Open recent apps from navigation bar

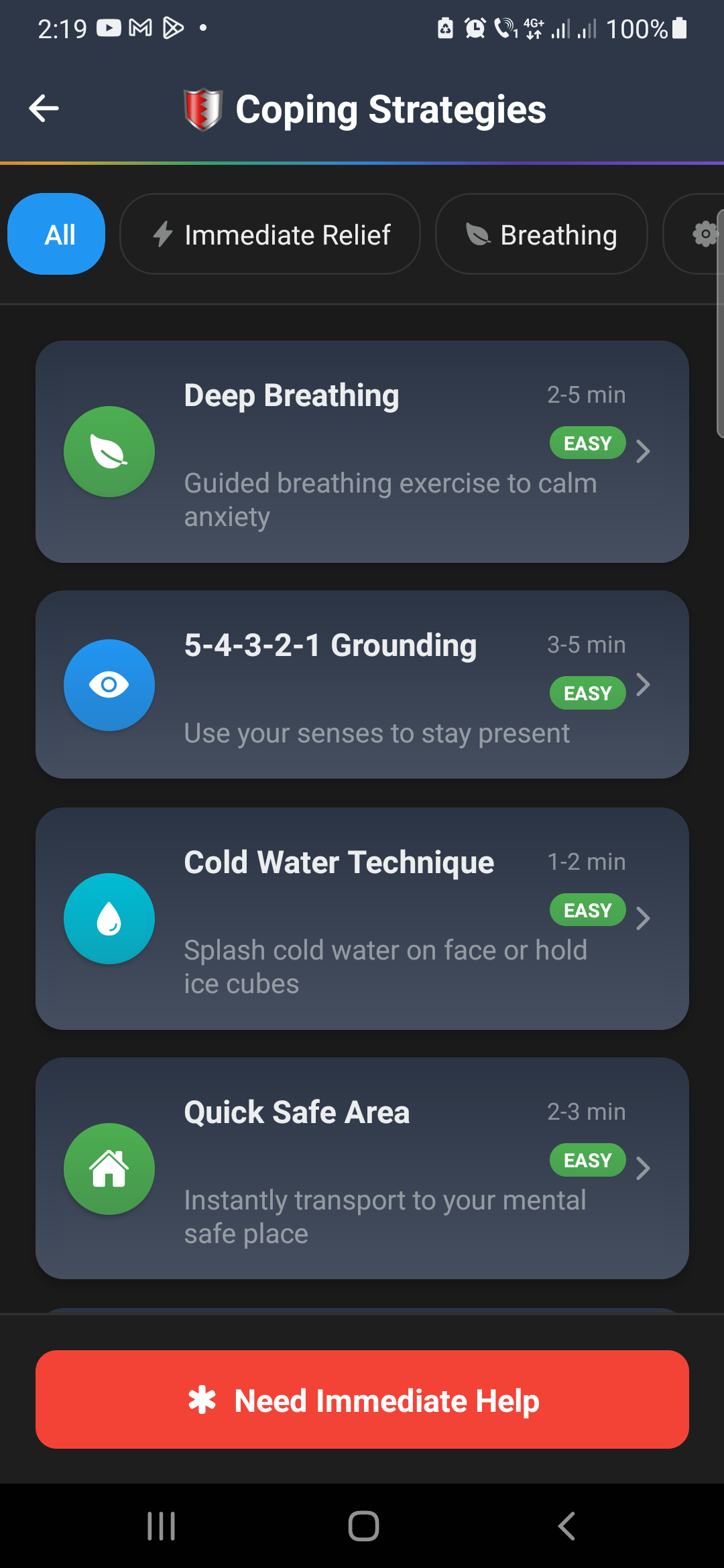tap(161, 1526)
